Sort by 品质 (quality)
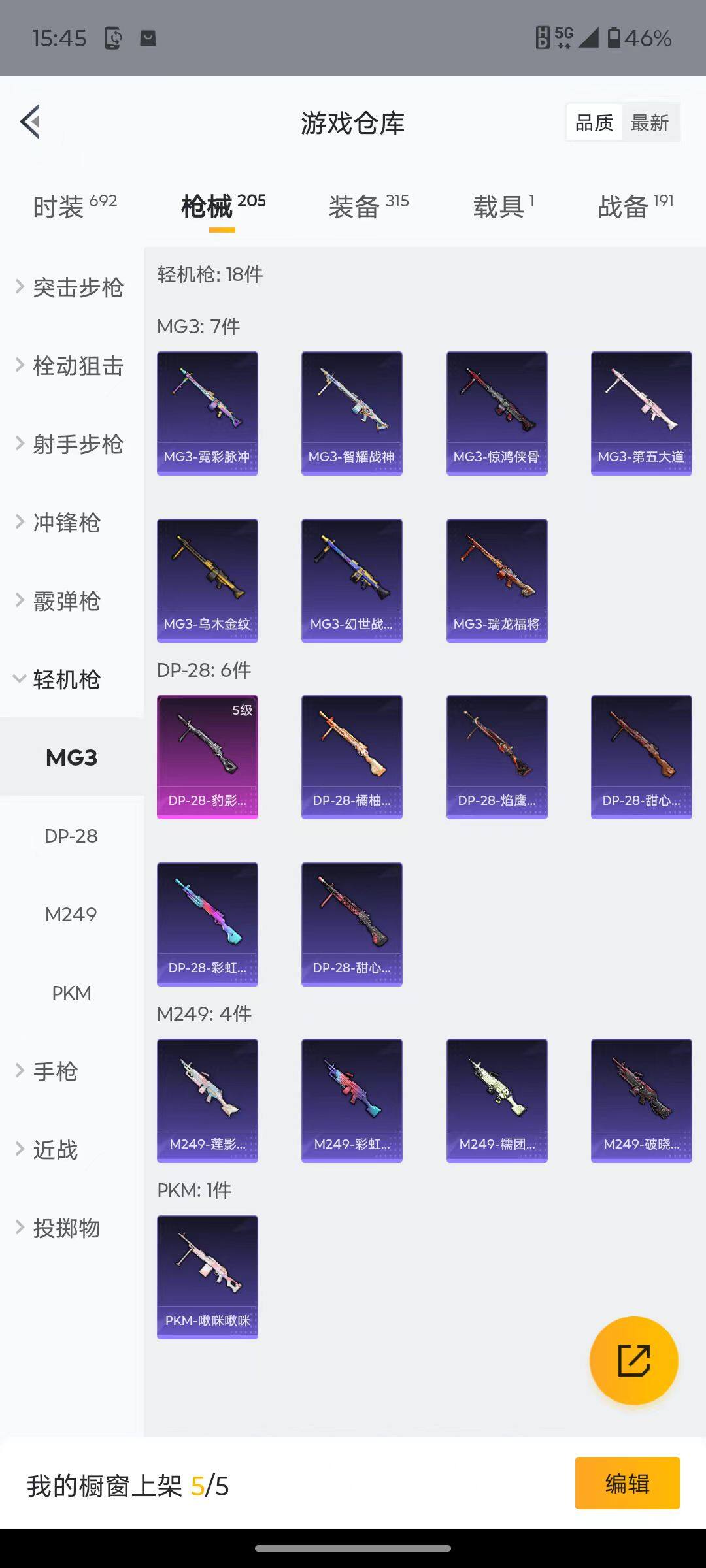Image resolution: width=706 pixels, height=1568 pixels. 594,122
